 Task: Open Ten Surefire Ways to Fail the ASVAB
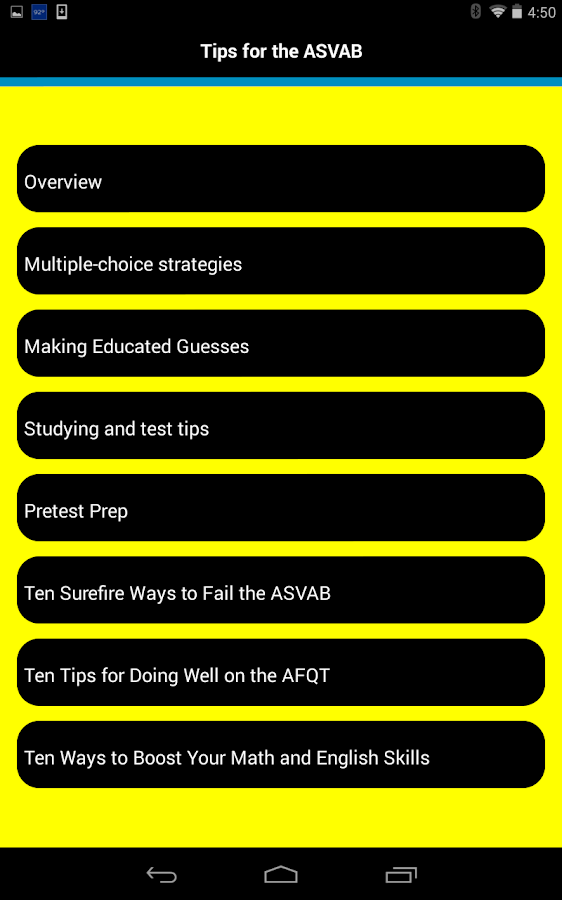[x=281, y=589]
